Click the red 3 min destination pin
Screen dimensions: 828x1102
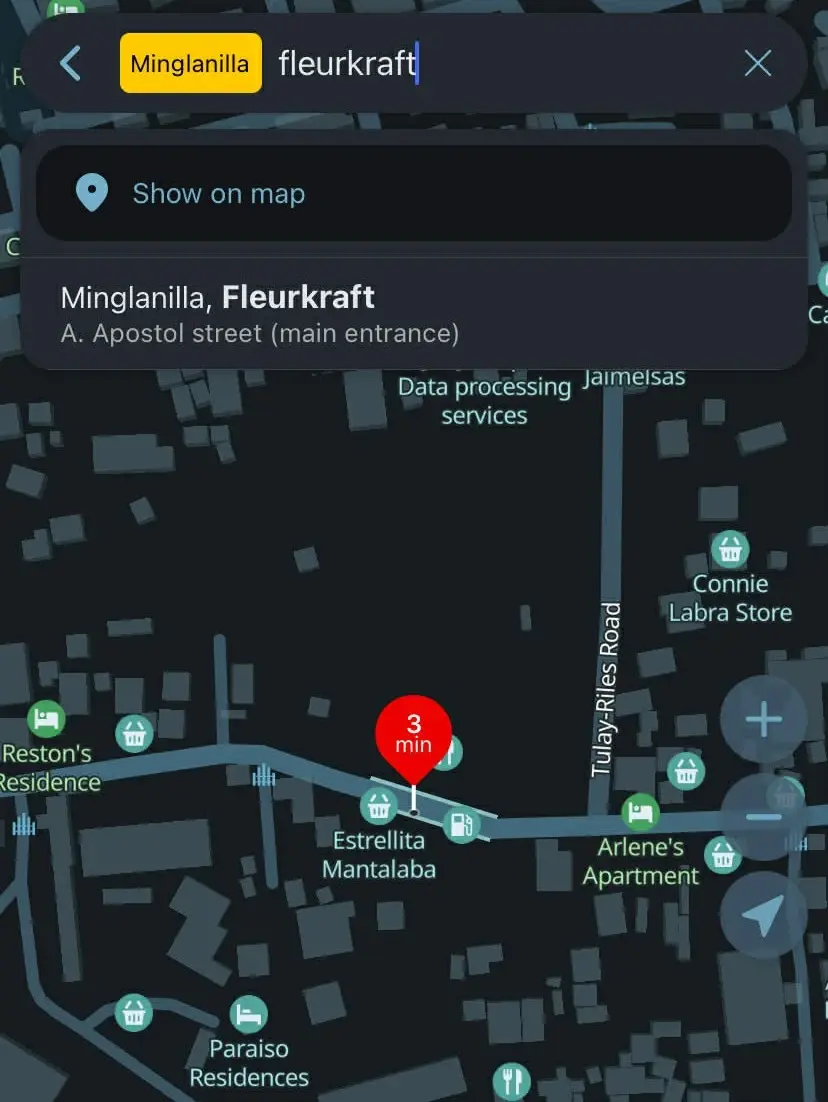tap(414, 733)
